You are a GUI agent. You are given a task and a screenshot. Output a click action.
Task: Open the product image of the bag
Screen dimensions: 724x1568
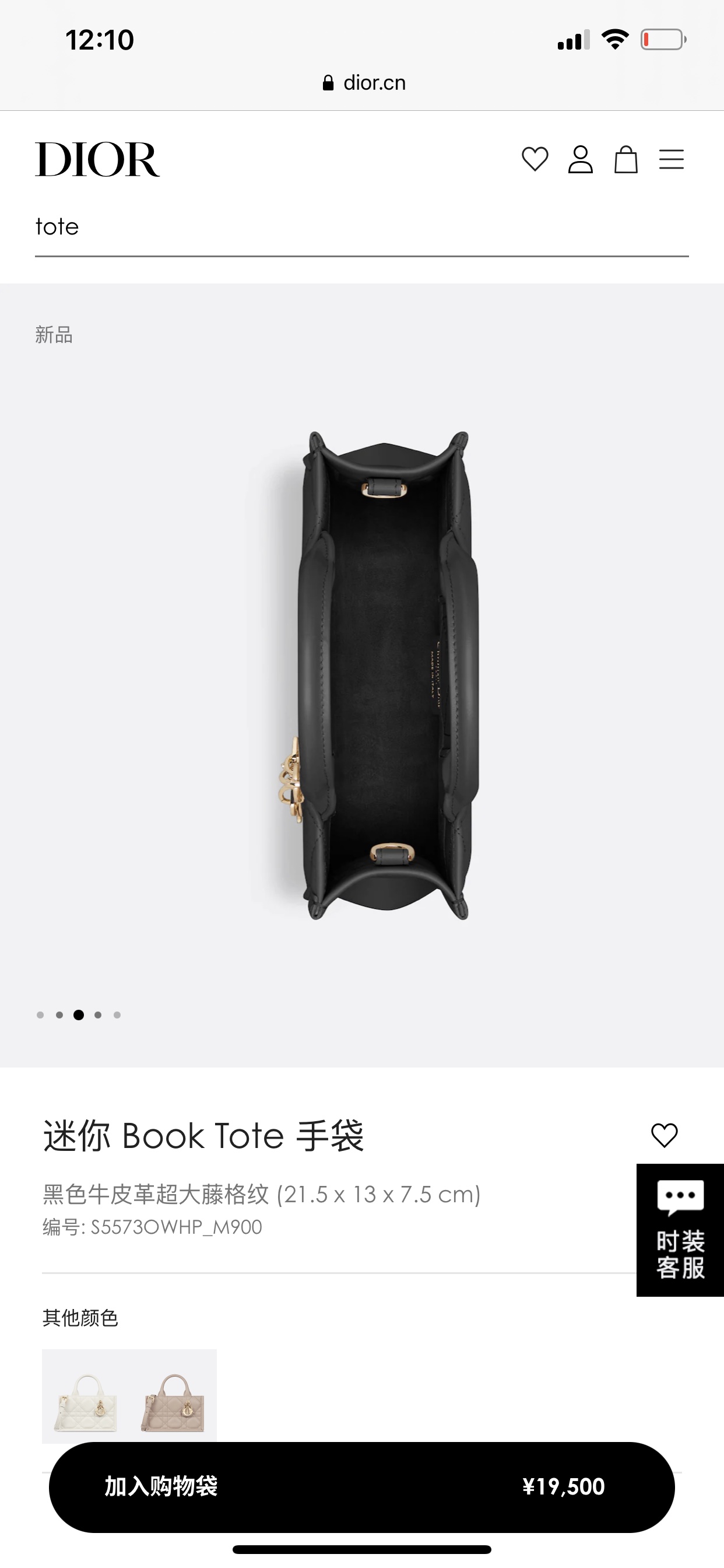(387, 674)
